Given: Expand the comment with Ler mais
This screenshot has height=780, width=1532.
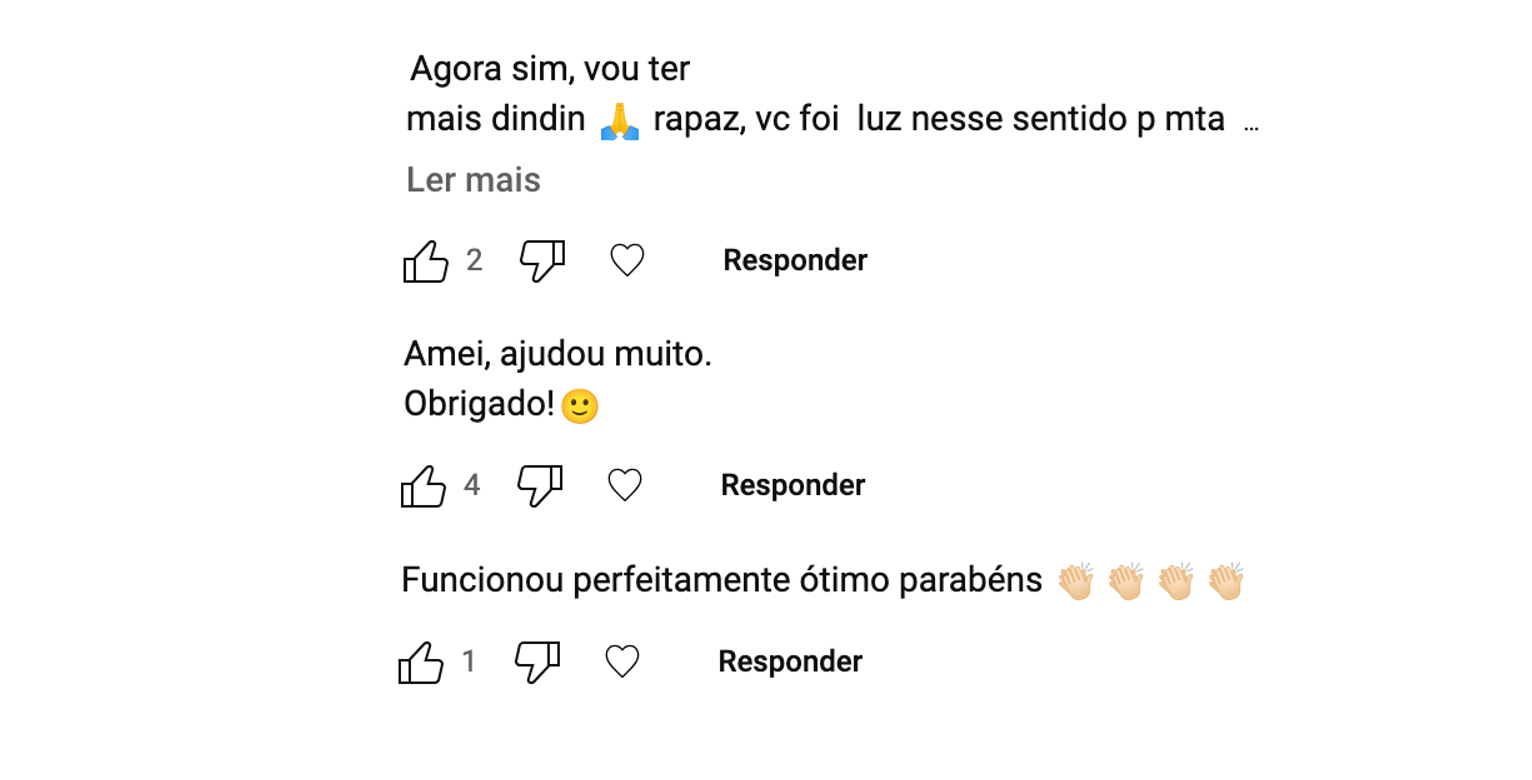Looking at the screenshot, I should (473, 180).
